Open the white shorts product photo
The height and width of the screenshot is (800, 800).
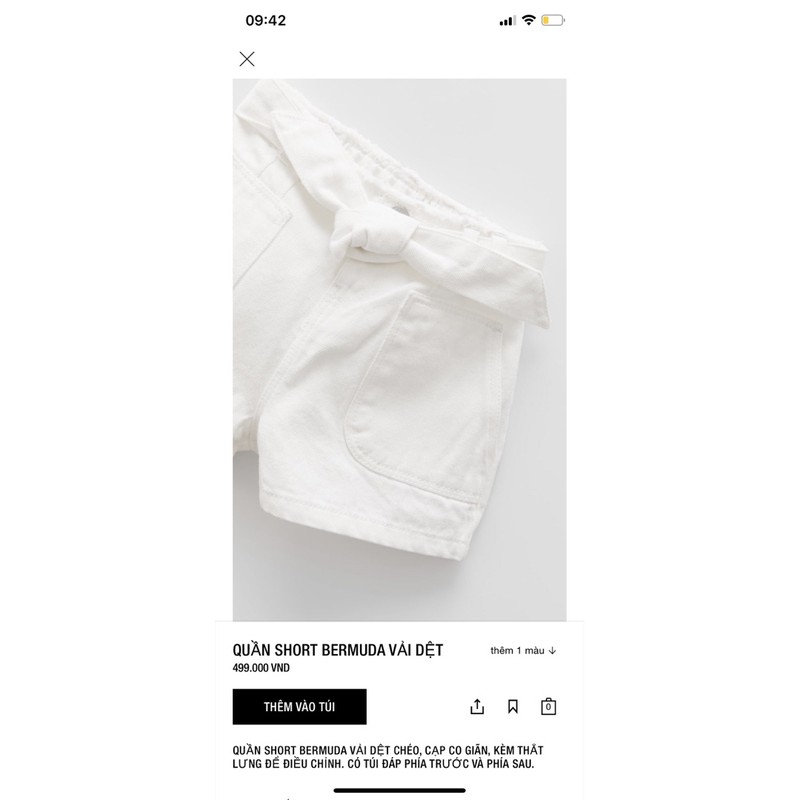399,349
